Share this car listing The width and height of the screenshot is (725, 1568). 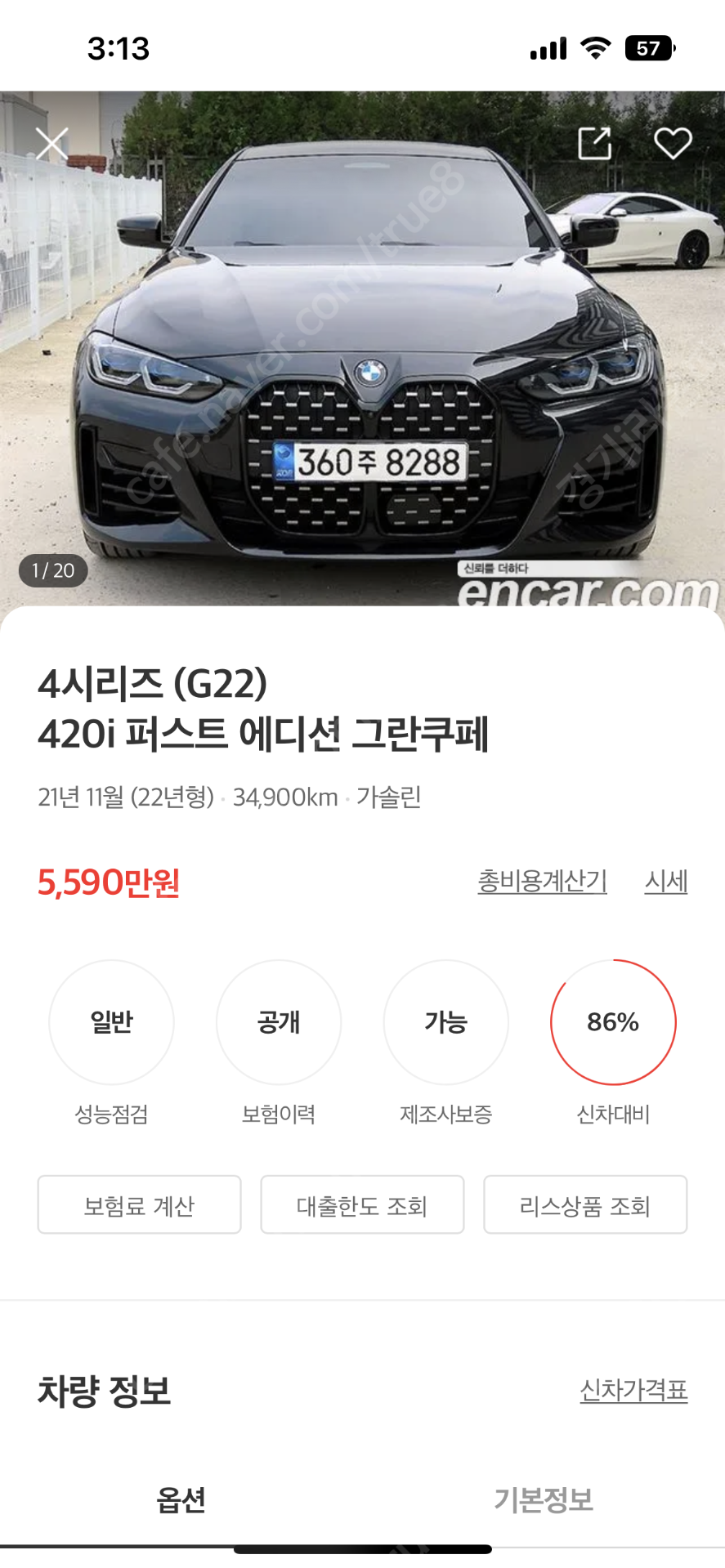(594, 144)
